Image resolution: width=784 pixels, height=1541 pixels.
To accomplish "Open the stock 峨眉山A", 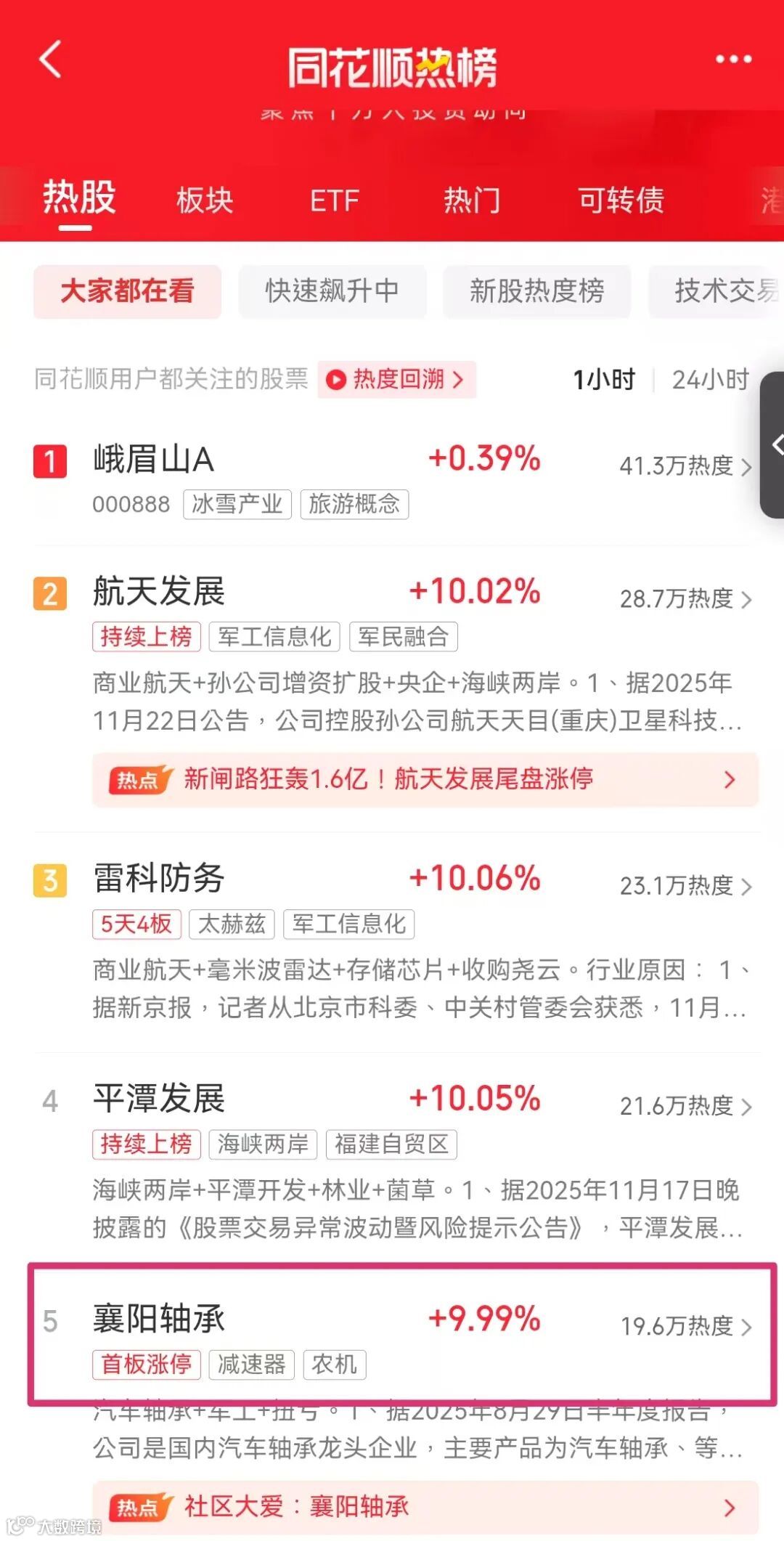I will (392, 479).
